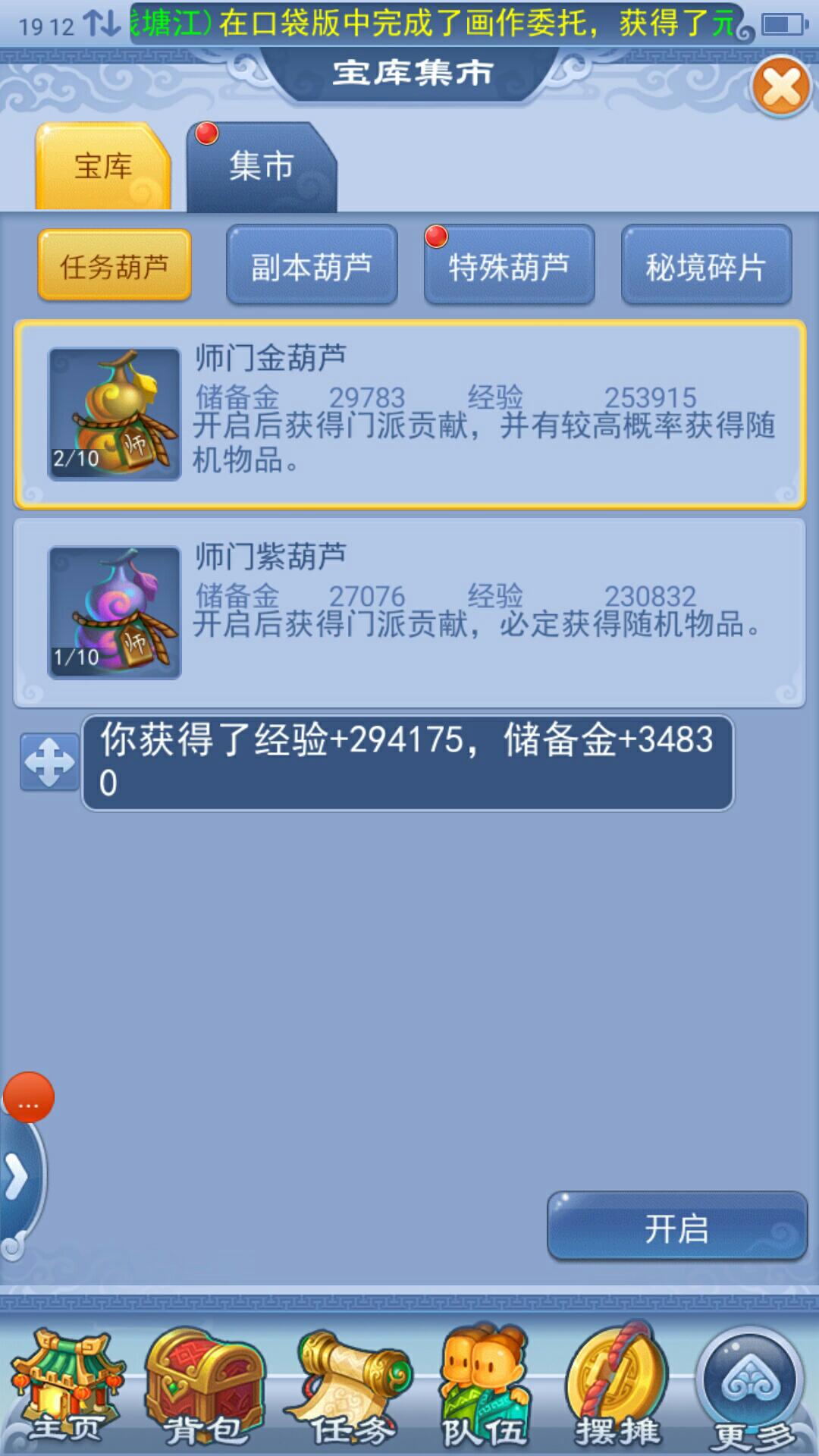Viewport: 819px width, 1456px height.
Task: Switch to the 宝库 tab
Action: (103, 166)
